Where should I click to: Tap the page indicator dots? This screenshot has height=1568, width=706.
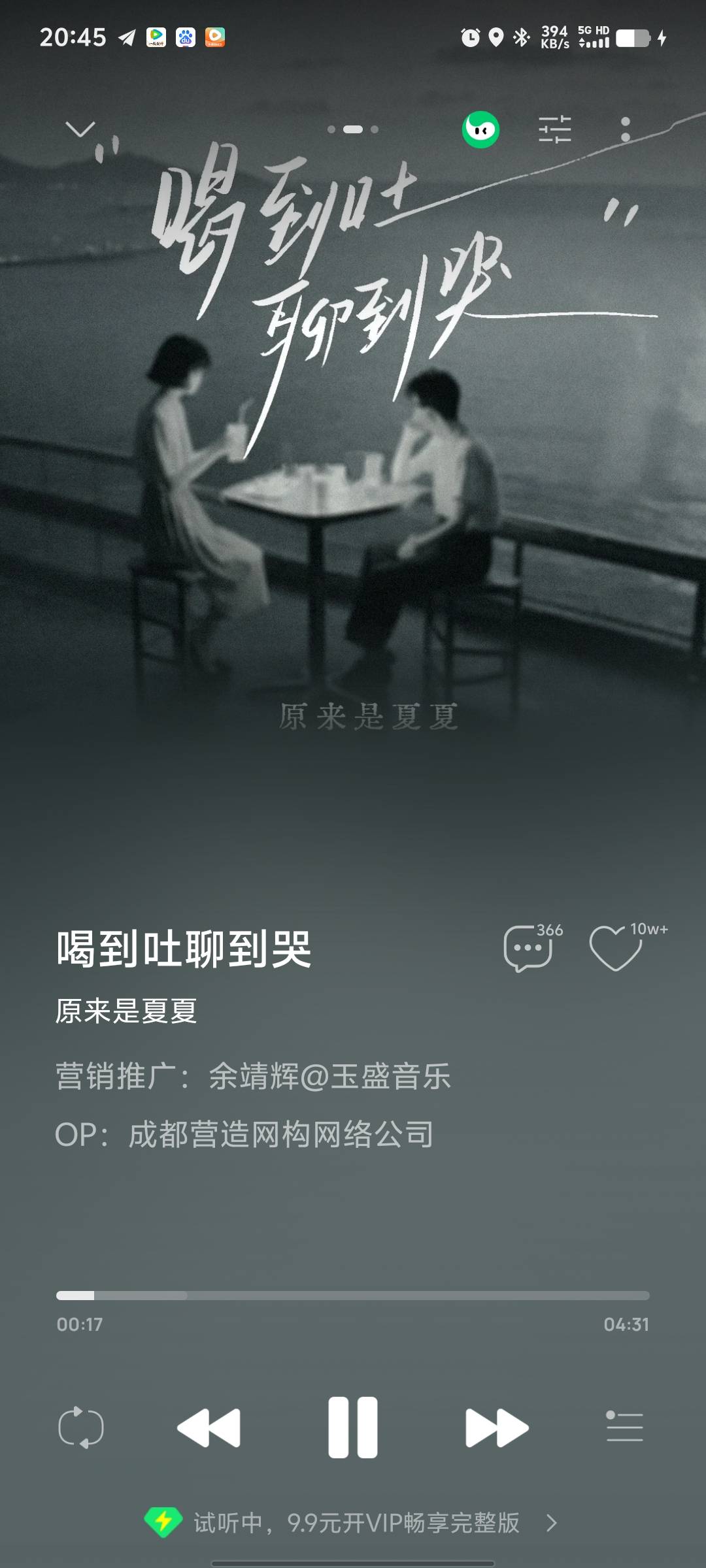[x=353, y=129]
